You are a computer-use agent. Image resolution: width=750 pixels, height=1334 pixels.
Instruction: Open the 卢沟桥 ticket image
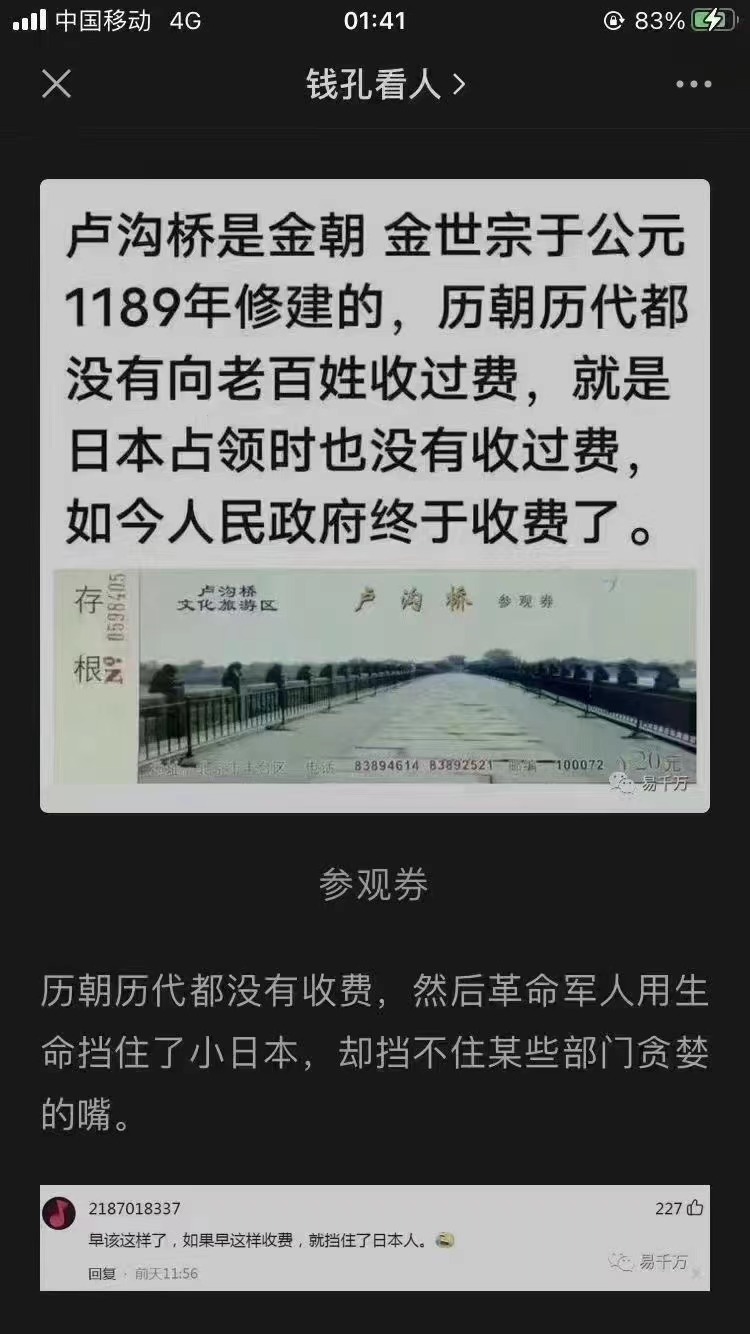375,496
